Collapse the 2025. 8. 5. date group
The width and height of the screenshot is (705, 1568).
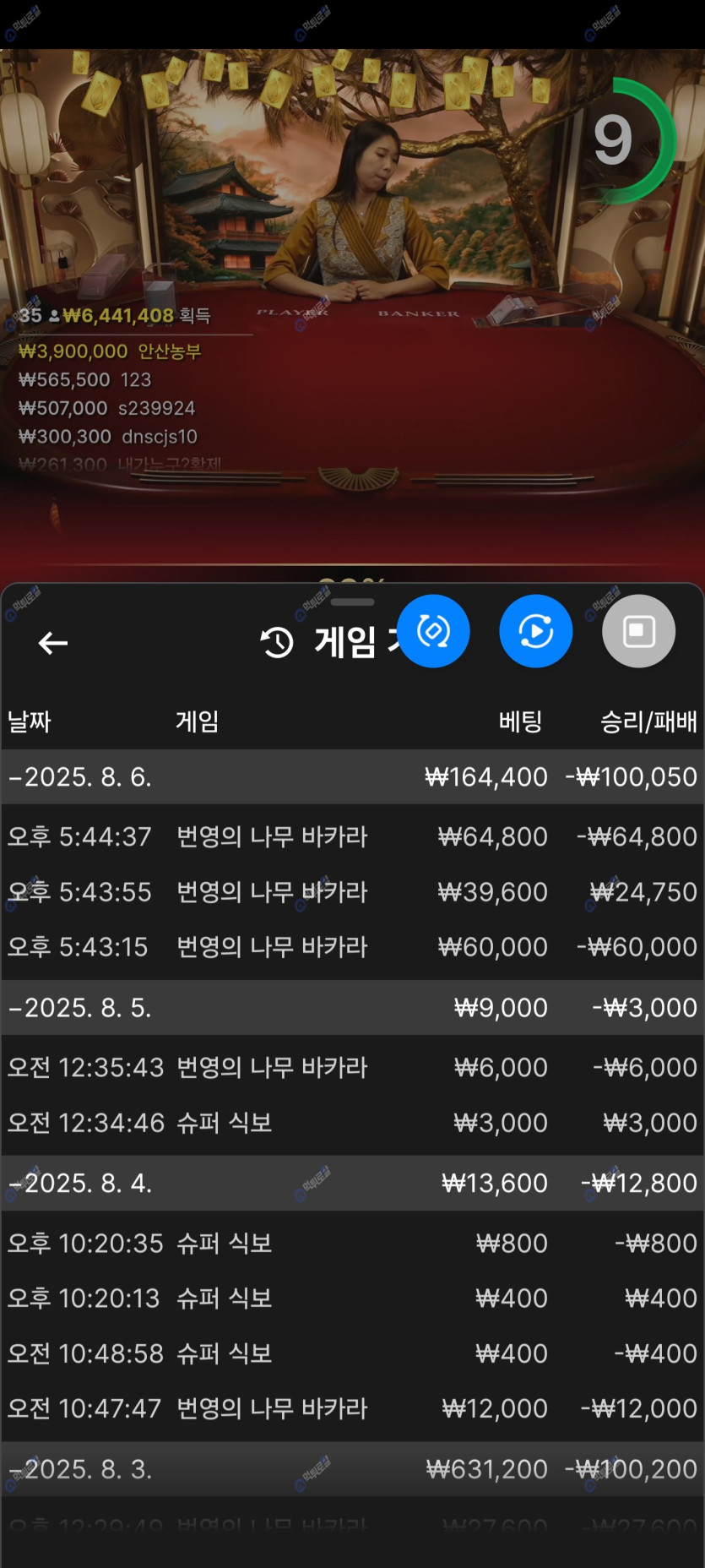(80, 1007)
